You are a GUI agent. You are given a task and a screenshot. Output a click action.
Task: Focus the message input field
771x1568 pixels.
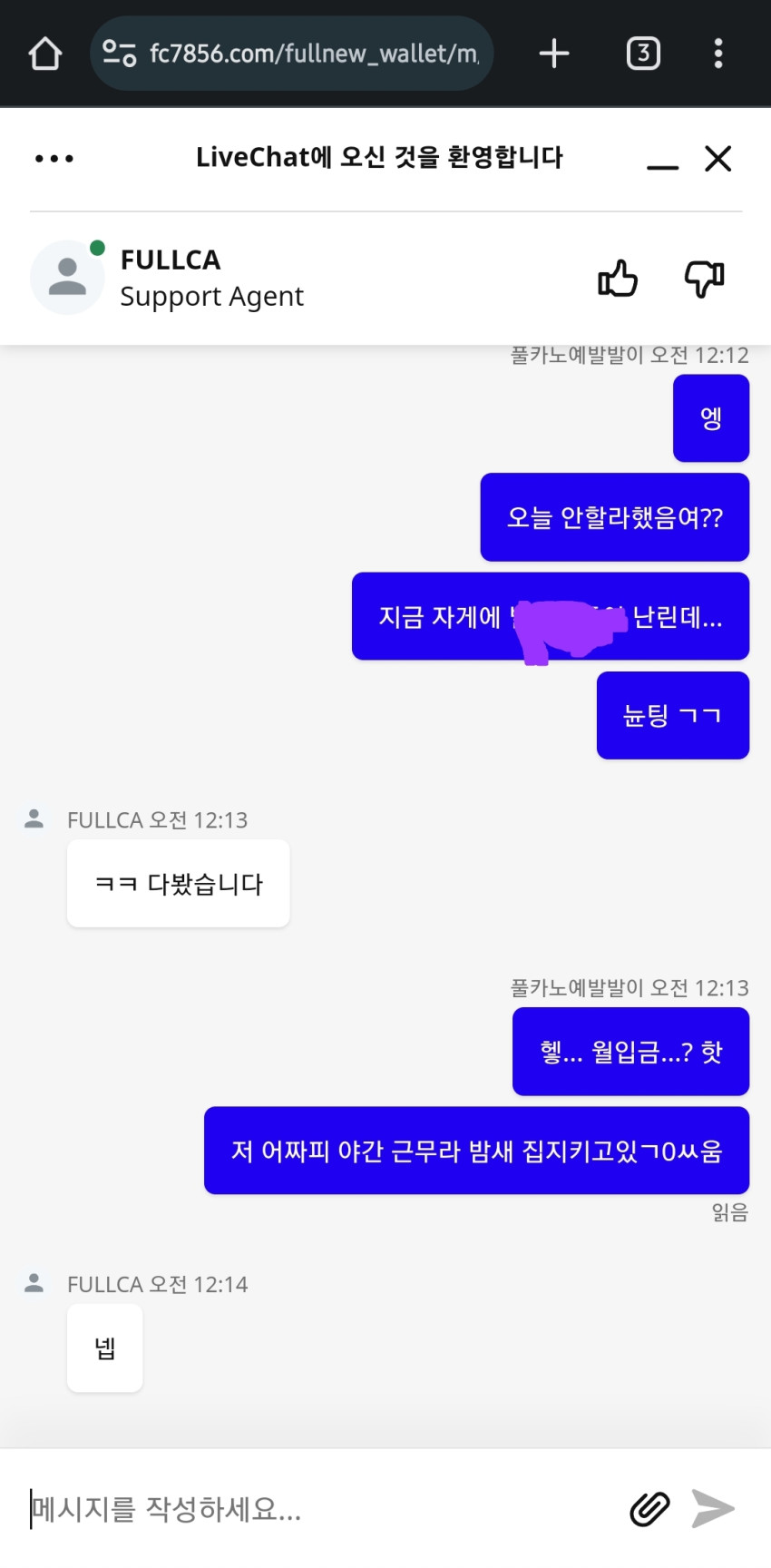[x=317, y=1509]
